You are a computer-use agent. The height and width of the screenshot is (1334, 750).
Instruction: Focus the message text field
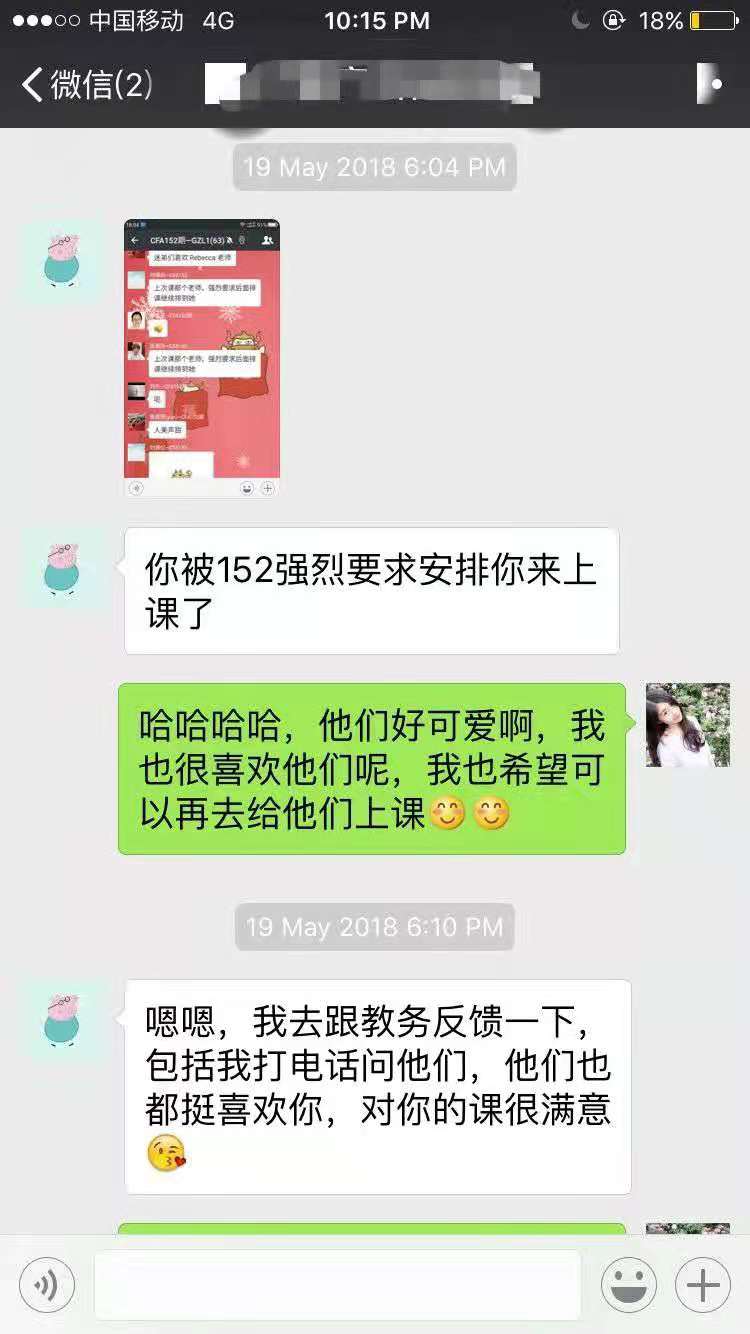click(x=337, y=1285)
